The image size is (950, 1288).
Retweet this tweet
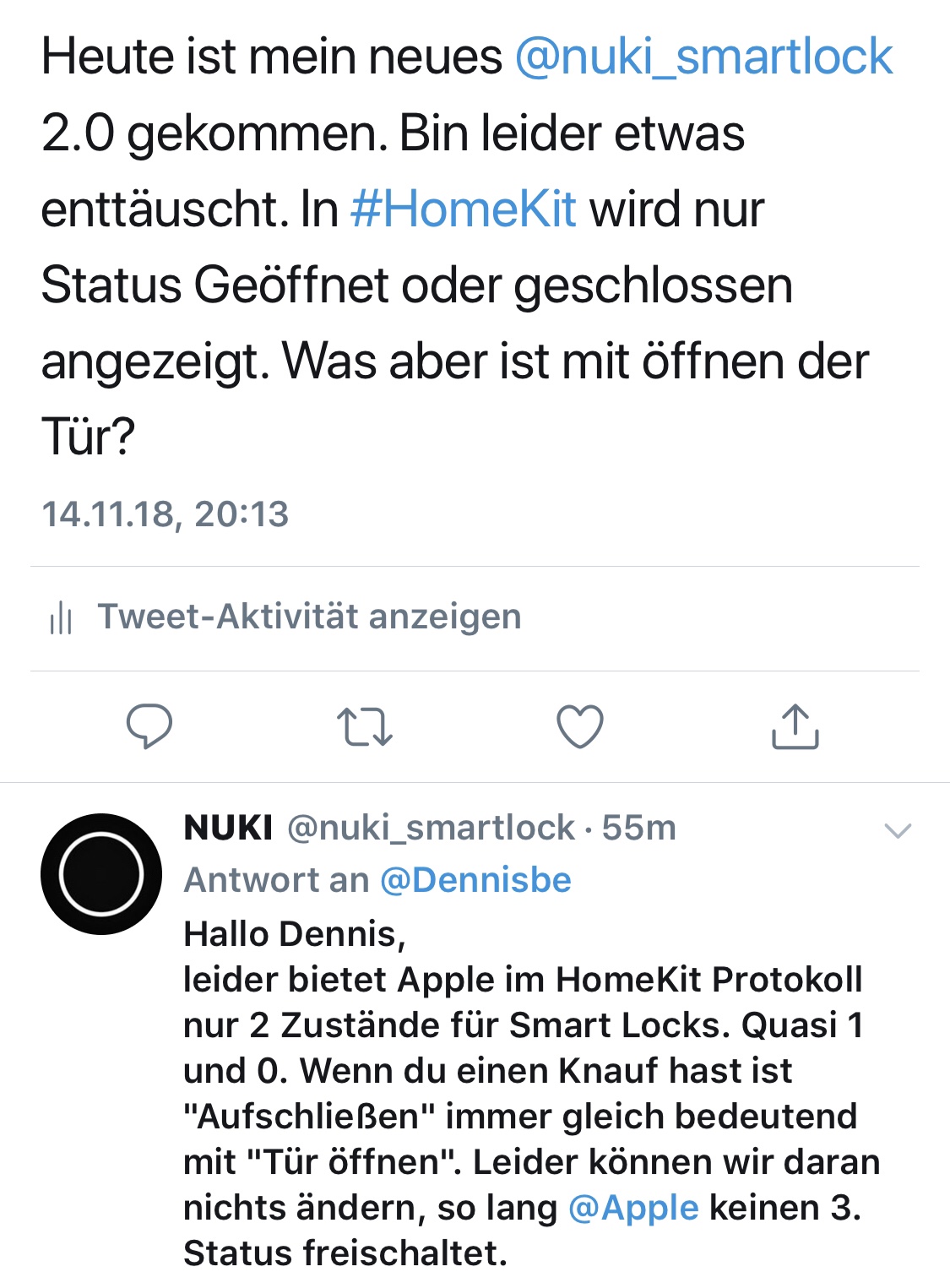[x=364, y=727]
